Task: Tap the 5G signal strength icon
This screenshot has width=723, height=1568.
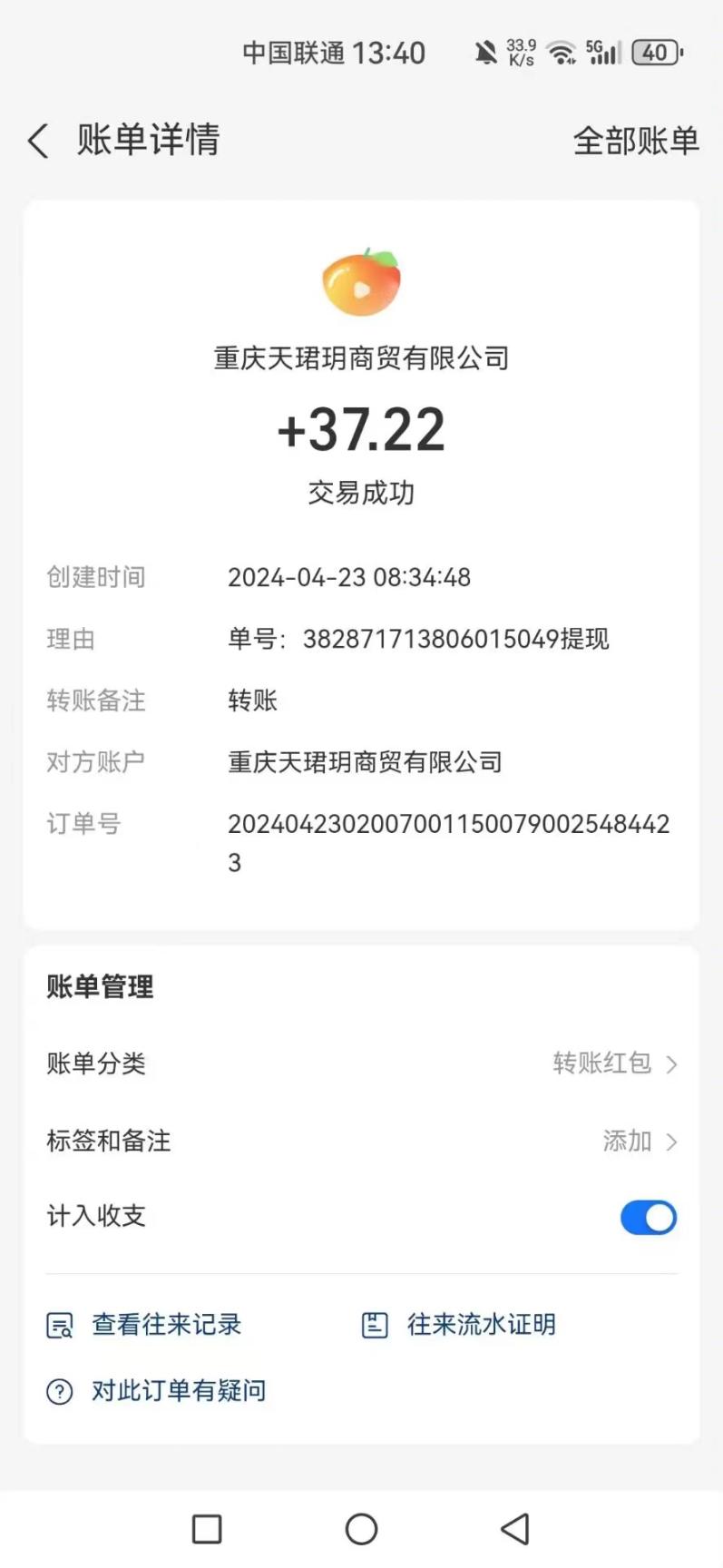Action: [603, 53]
